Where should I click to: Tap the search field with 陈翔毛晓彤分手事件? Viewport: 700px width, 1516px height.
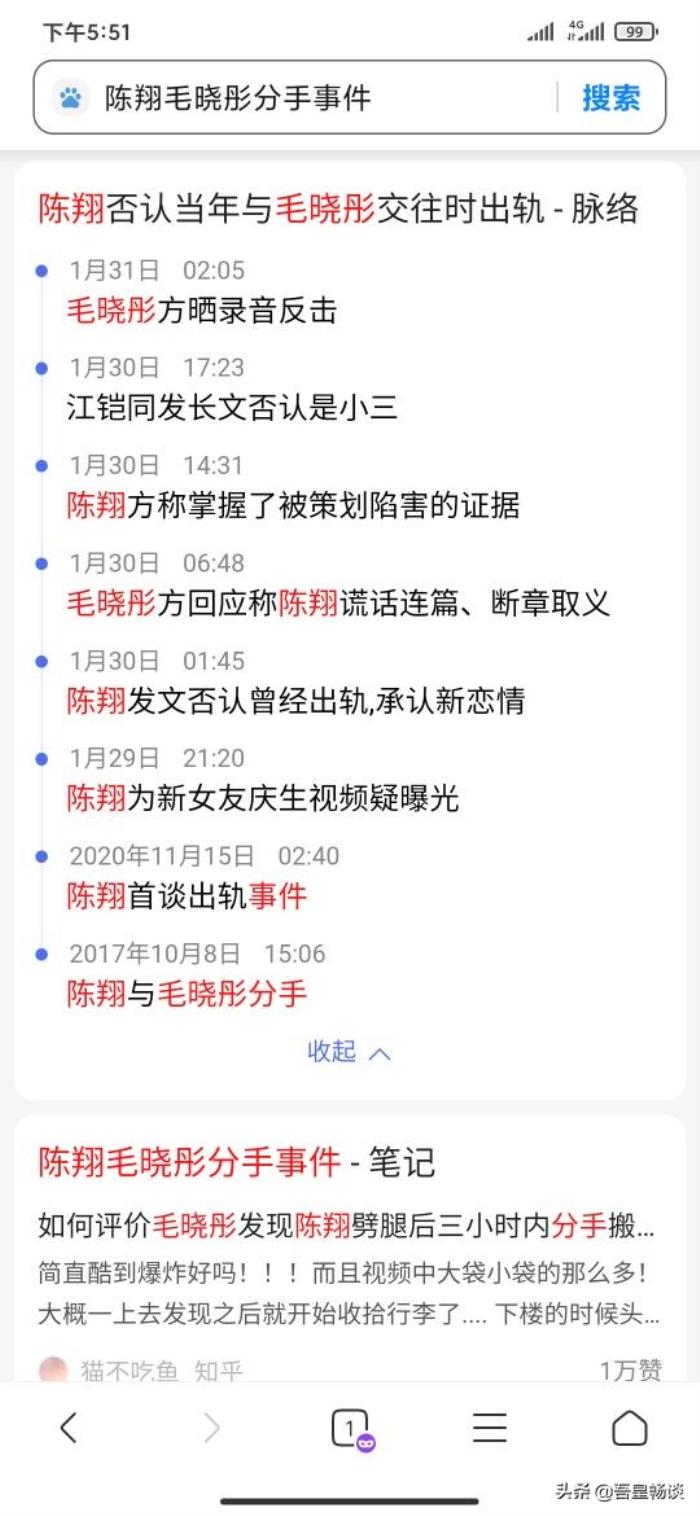300,98
